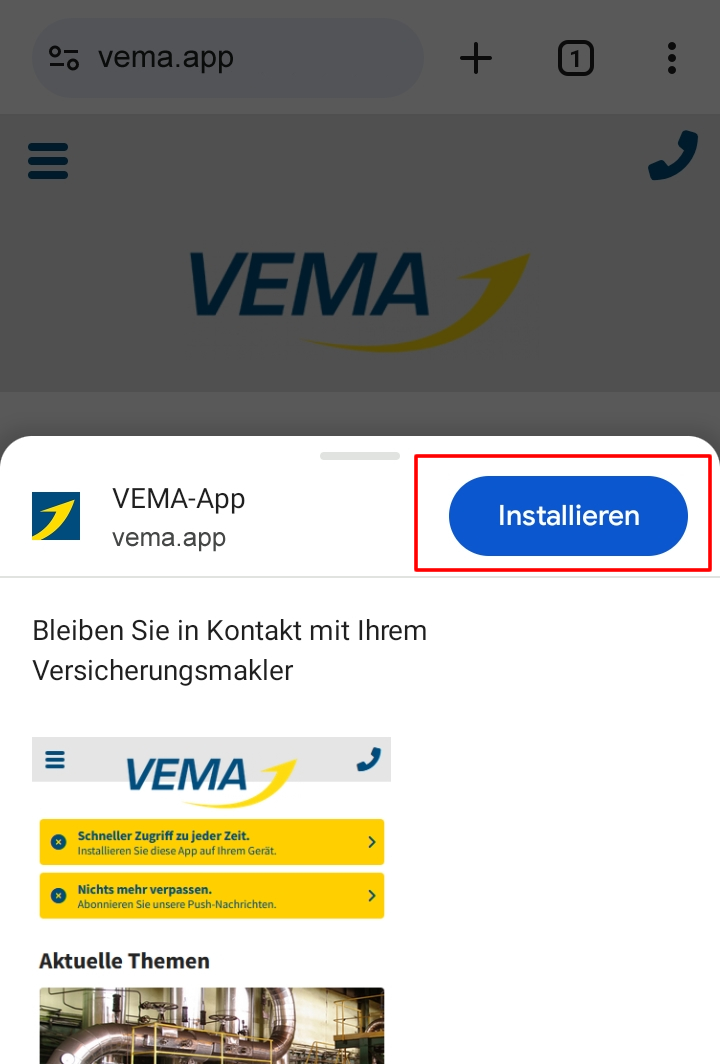
Task: Tap the phone call icon
Action: click(672, 157)
